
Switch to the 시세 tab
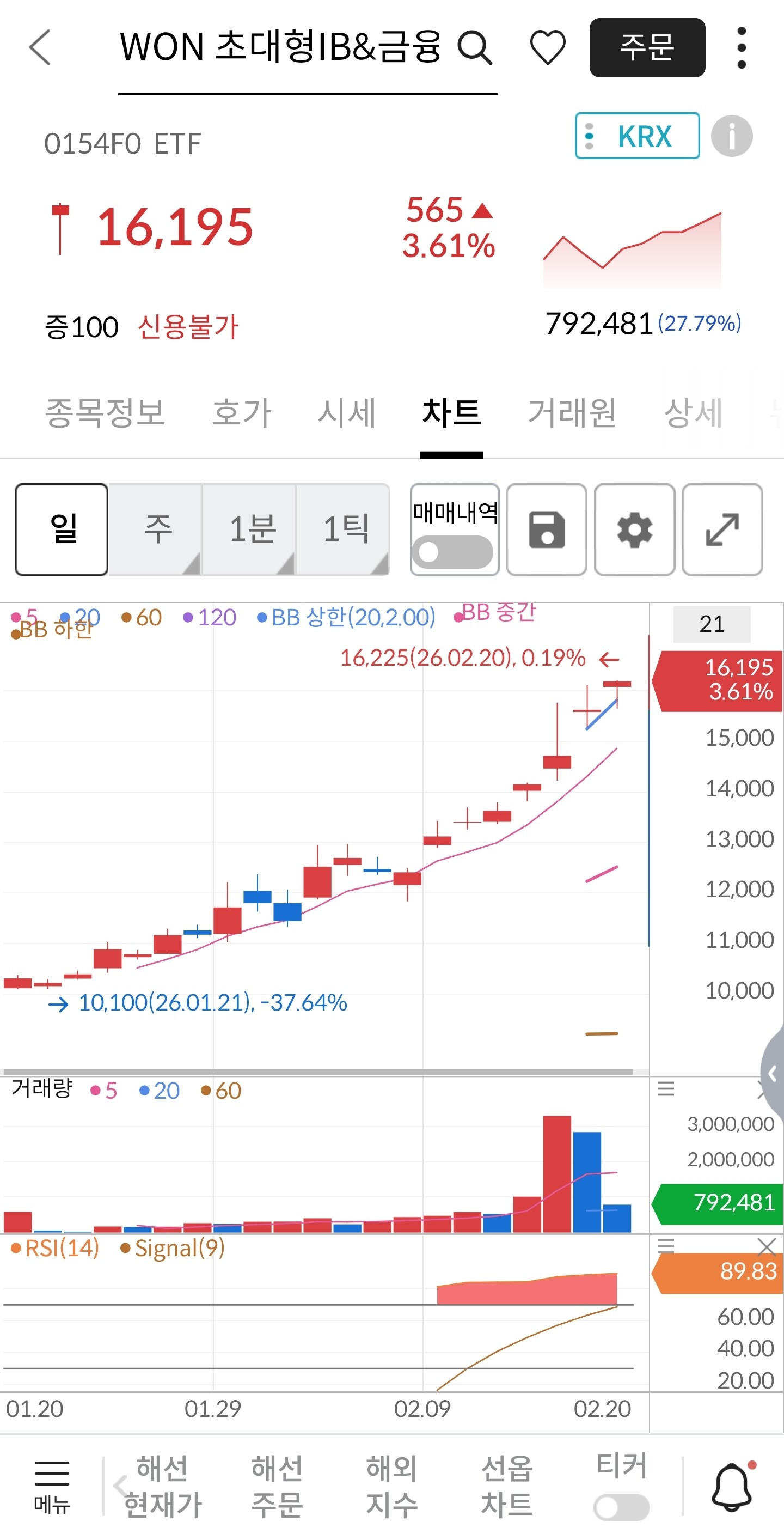click(347, 412)
